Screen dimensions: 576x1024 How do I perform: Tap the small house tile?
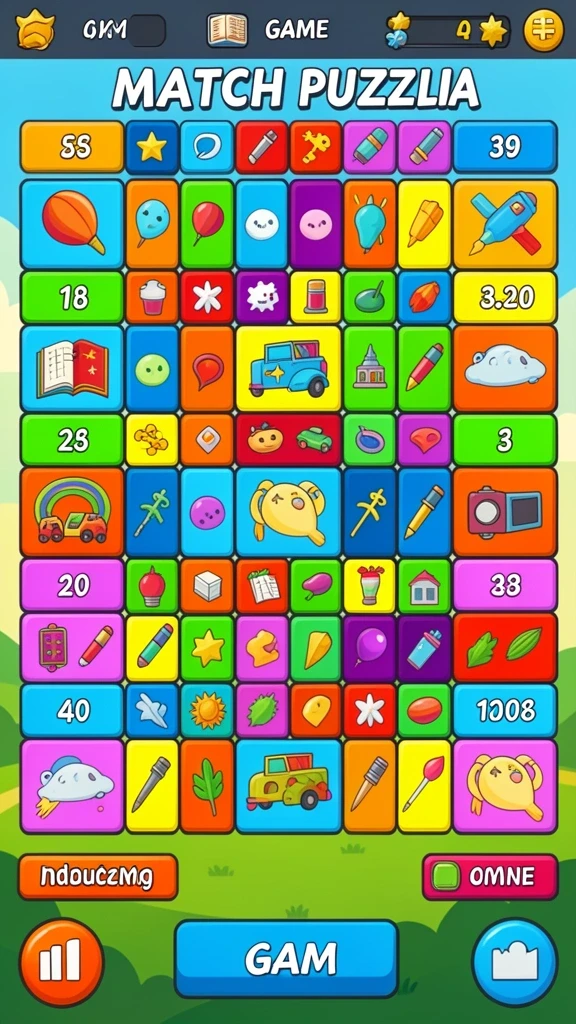[424, 586]
